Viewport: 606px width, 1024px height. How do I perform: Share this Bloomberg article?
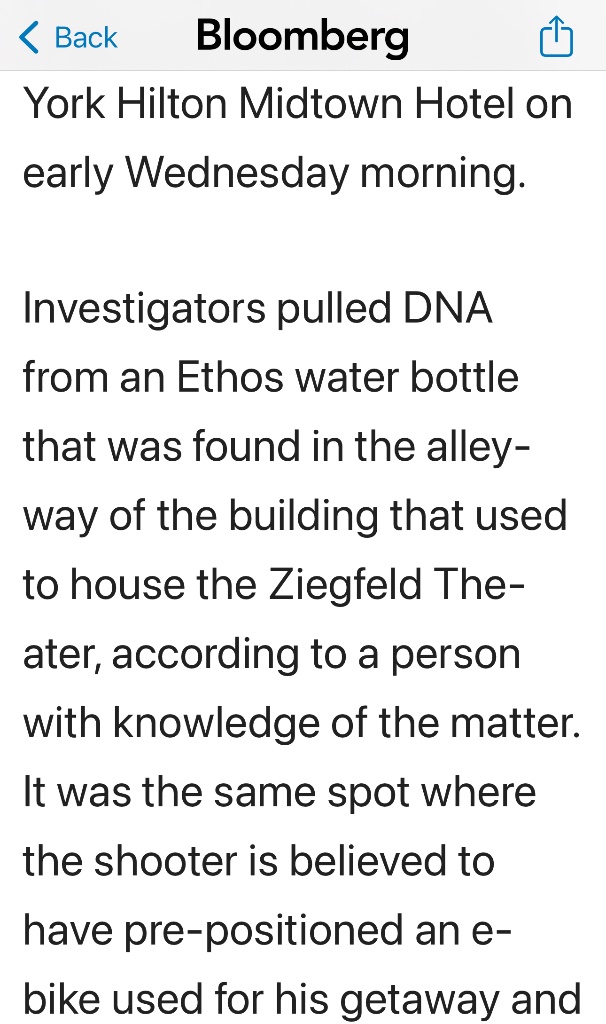point(555,38)
